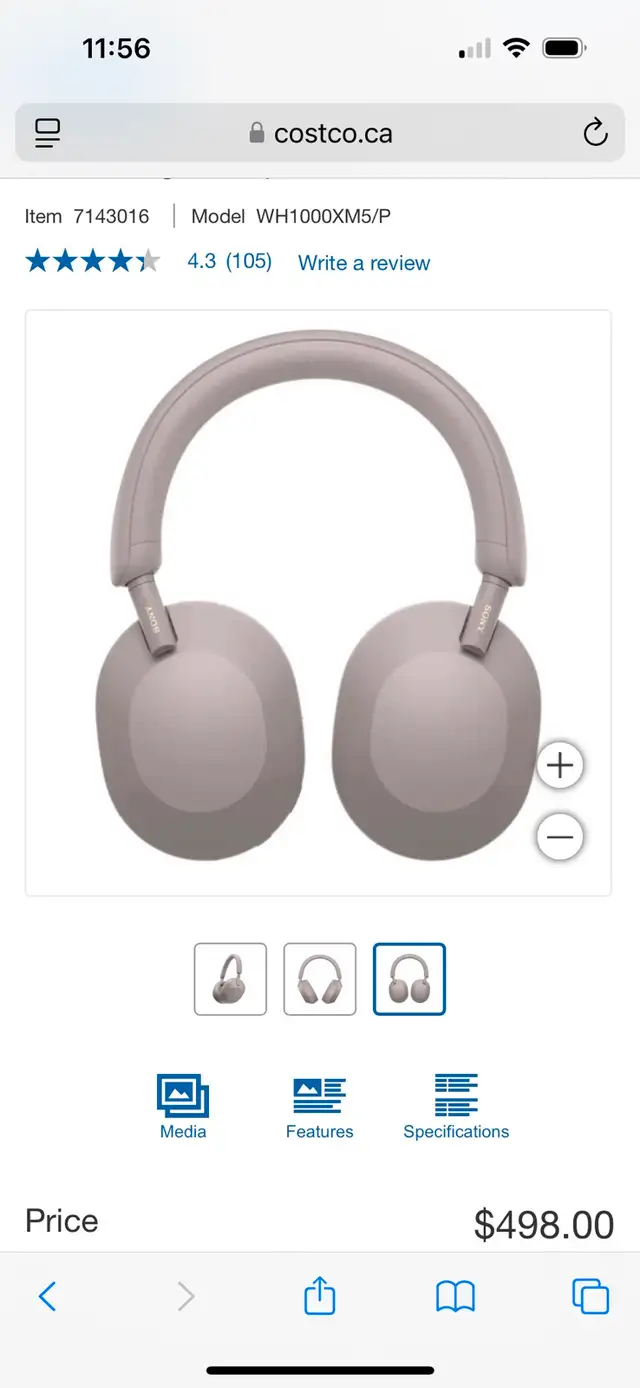Go back to the previous page
Viewport: 640px width, 1388px height.
coord(47,1296)
